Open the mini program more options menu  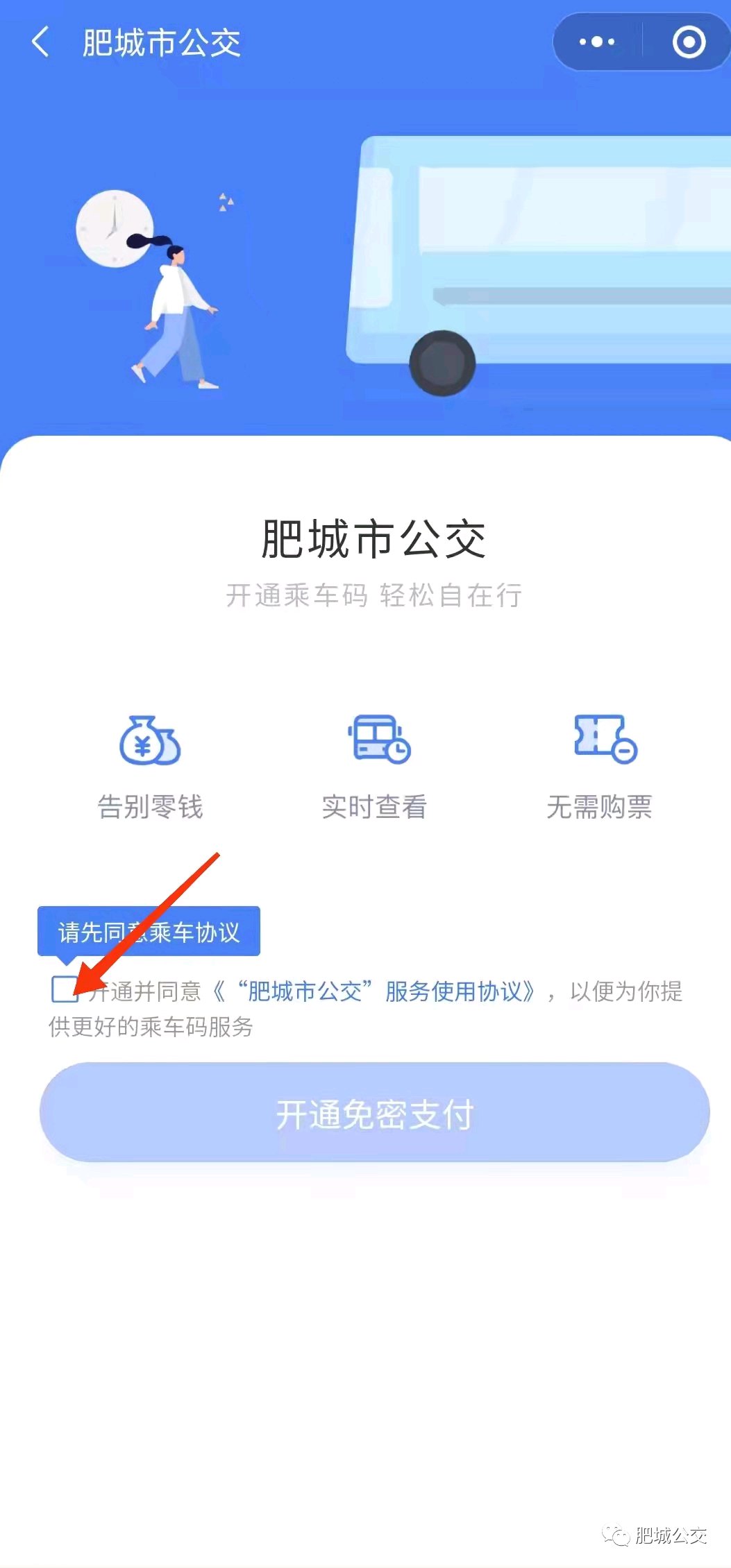click(597, 42)
